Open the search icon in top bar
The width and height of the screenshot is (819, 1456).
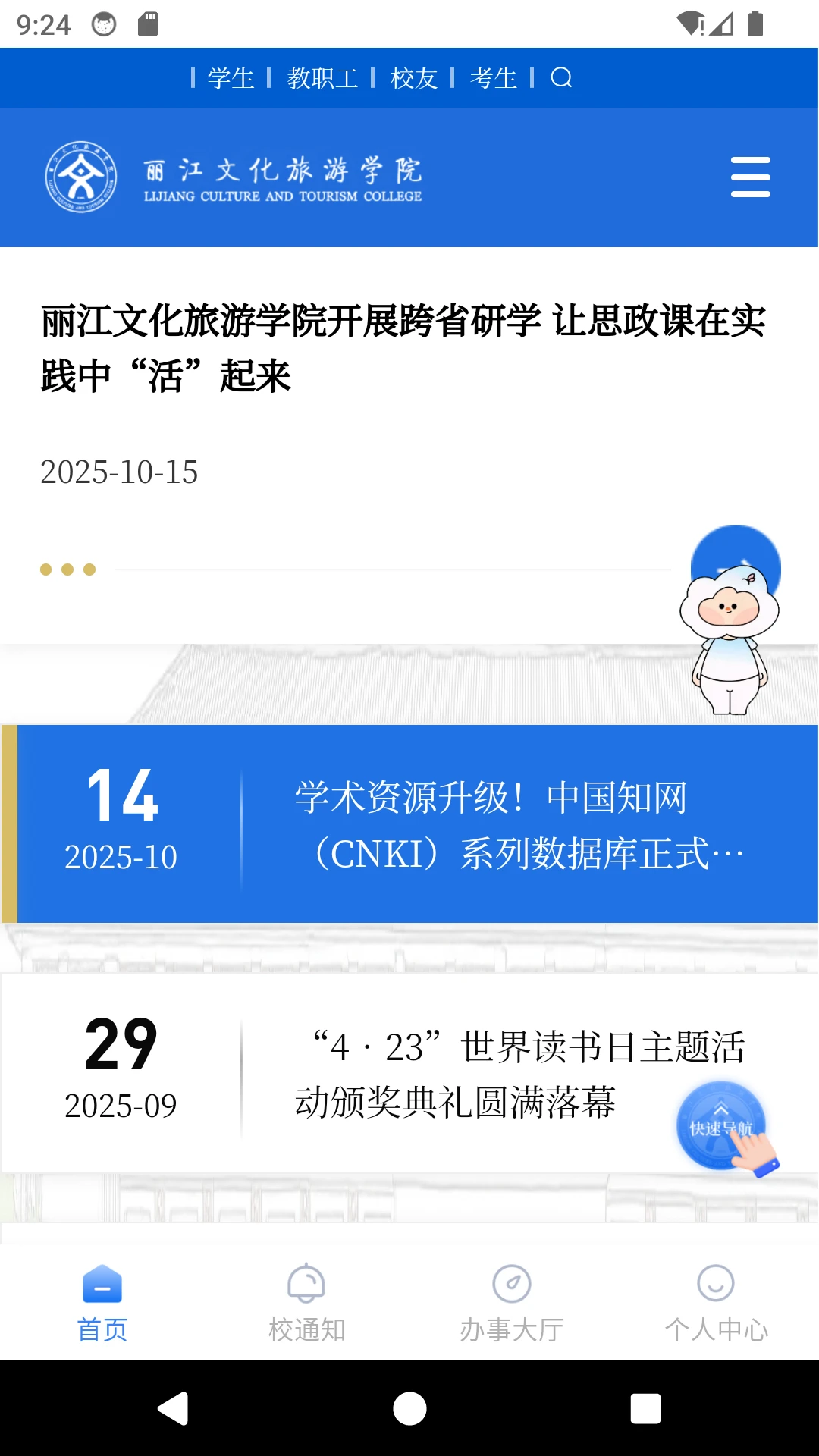(x=561, y=78)
